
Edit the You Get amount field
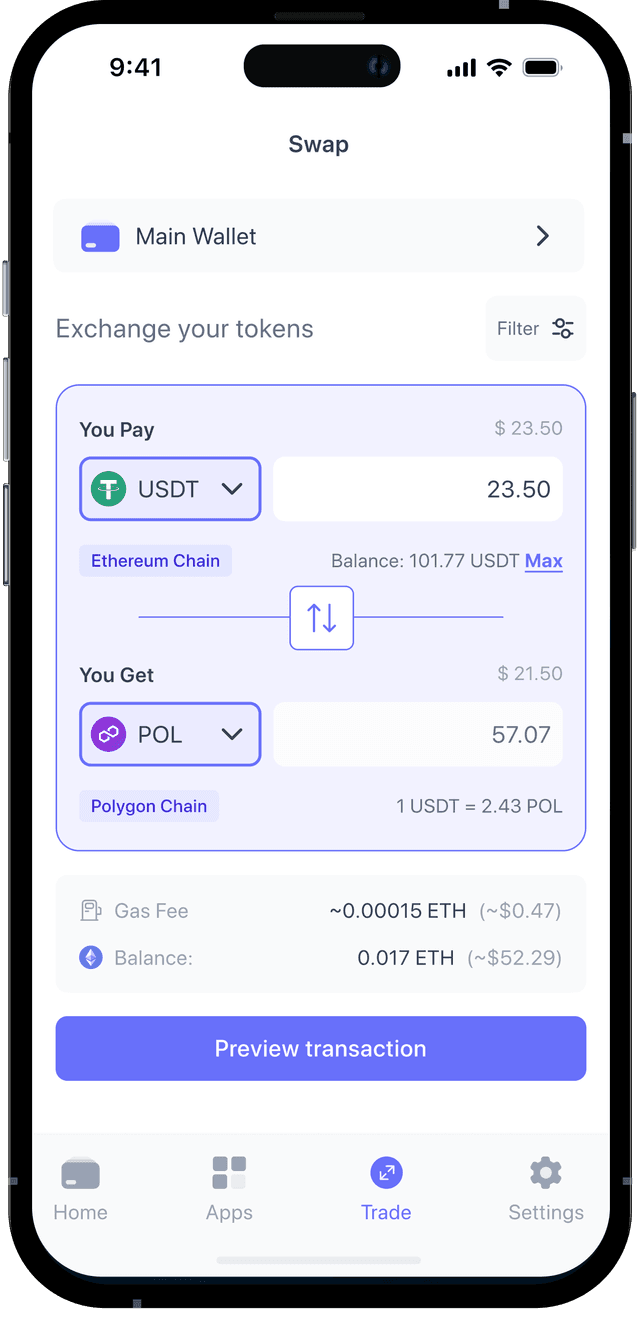pos(418,734)
